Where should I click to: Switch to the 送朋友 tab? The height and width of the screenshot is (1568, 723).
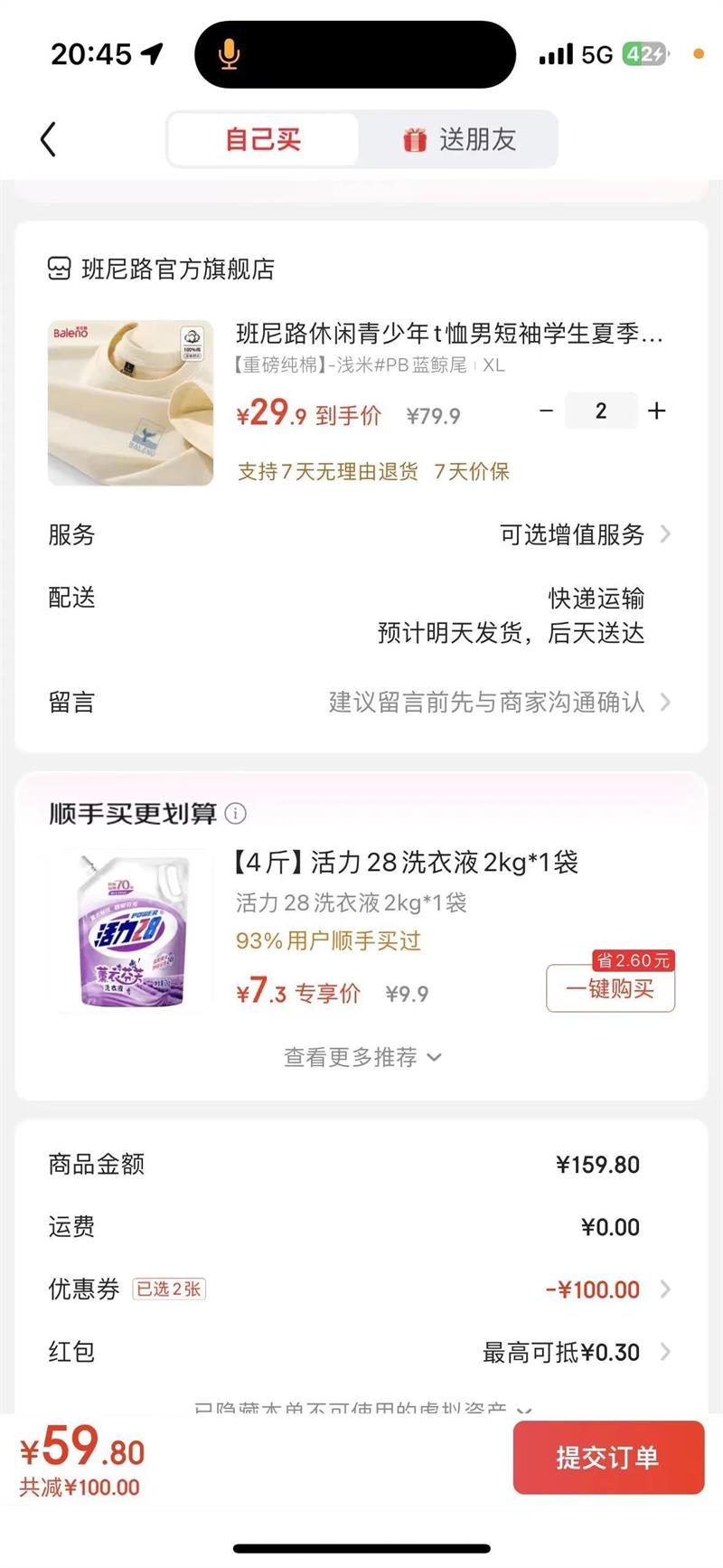click(x=459, y=139)
